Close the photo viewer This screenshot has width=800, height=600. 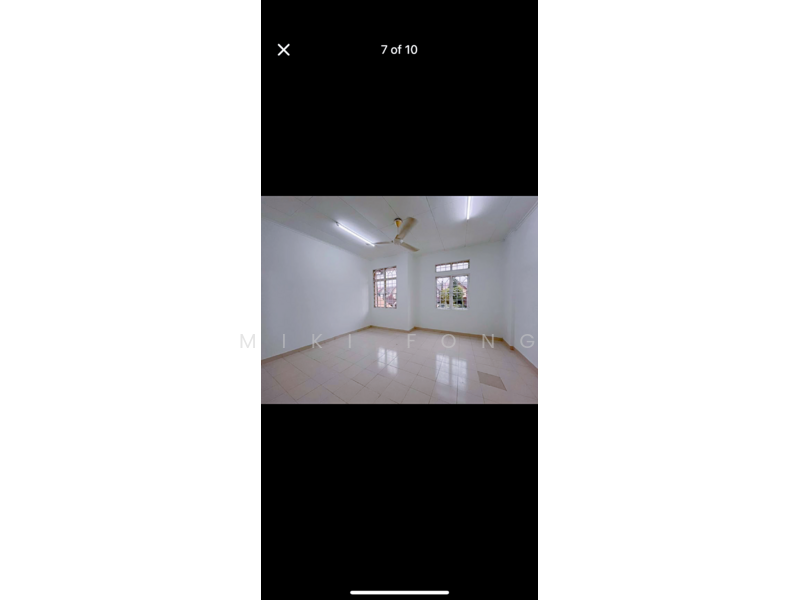coord(284,50)
